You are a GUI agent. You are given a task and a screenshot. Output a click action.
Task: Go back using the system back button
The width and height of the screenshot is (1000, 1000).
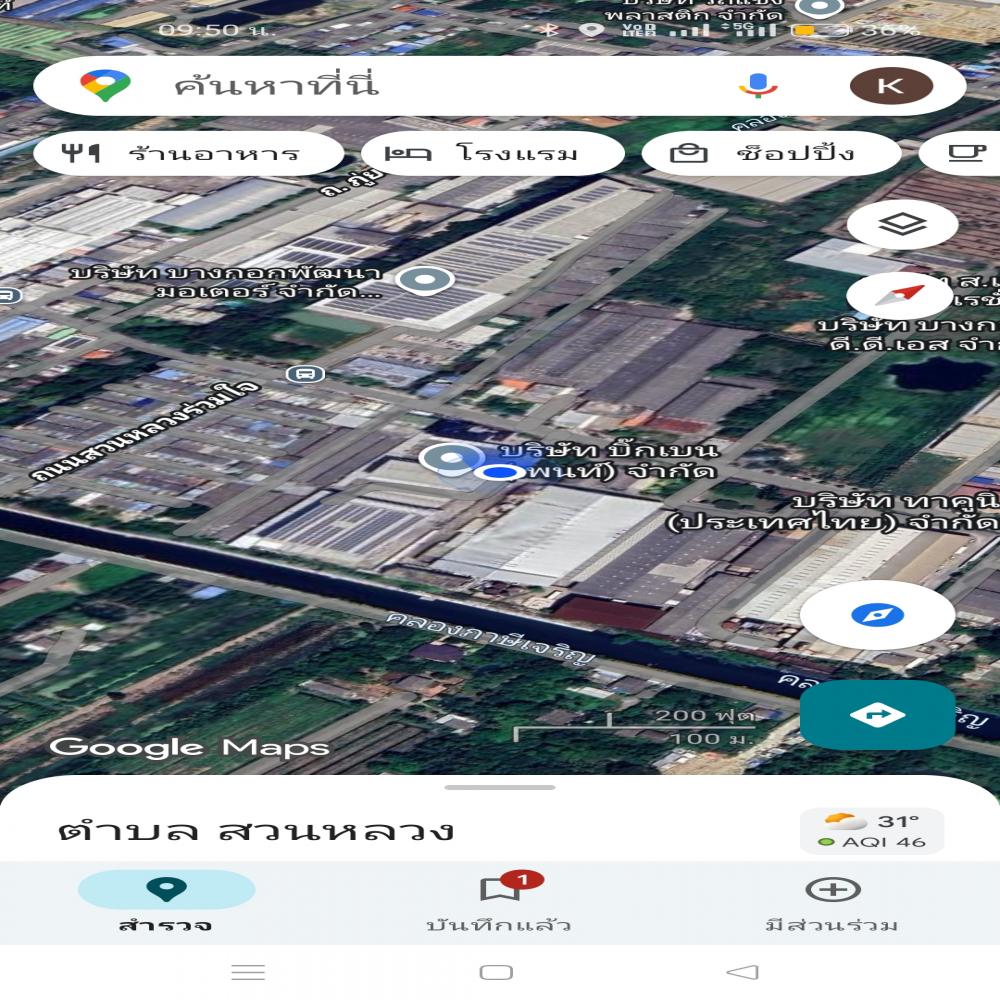(743, 972)
